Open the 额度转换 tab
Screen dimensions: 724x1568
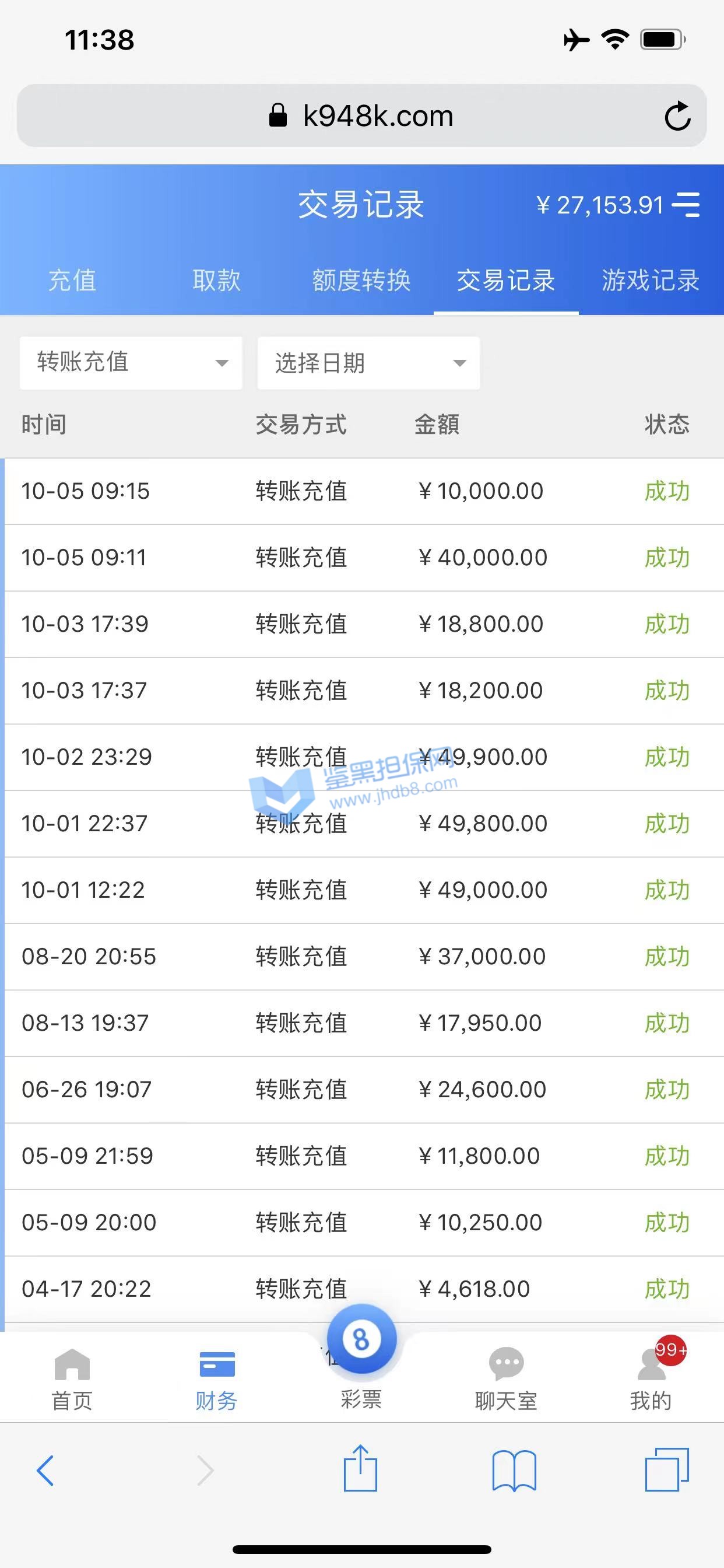[361, 281]
